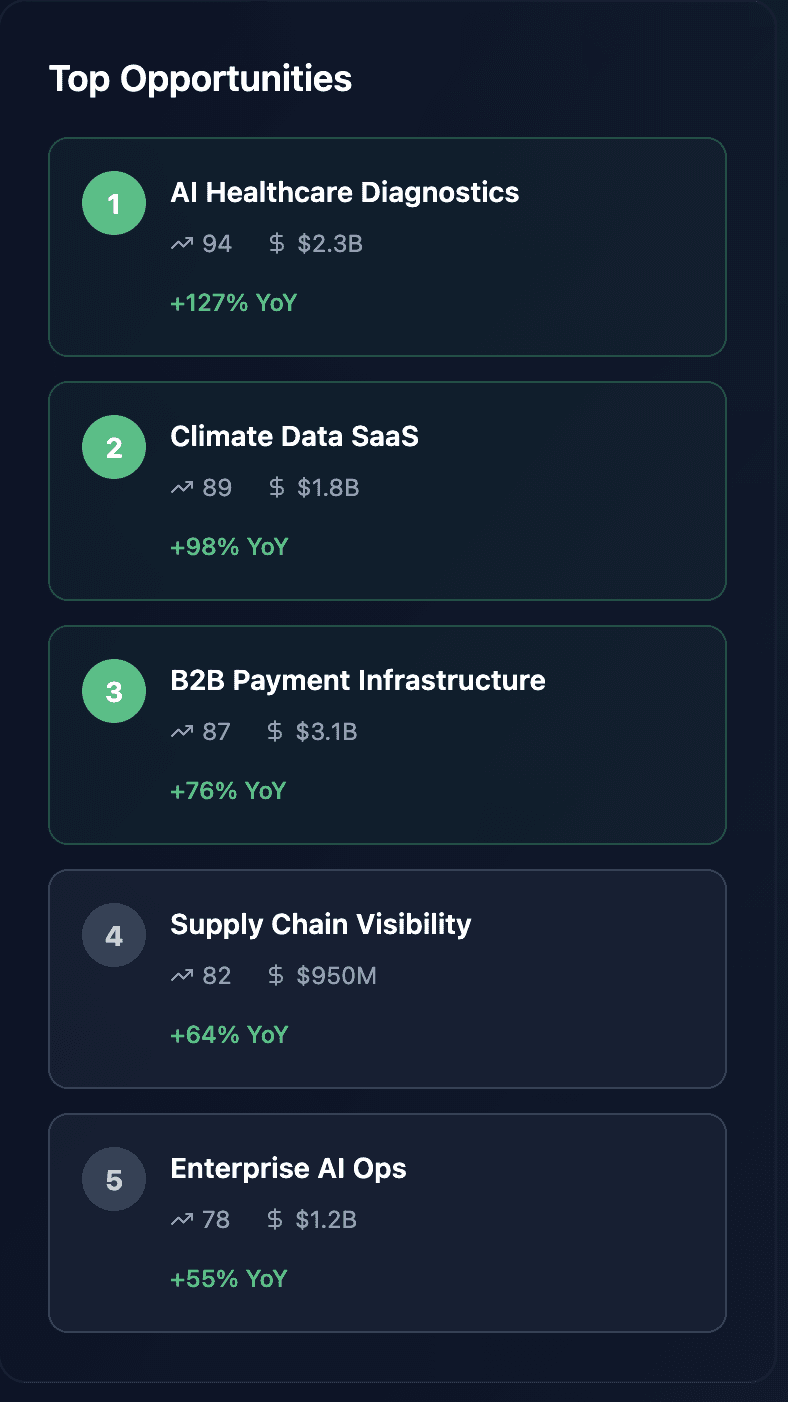Open the AI Healthcare Diagnostics card
The height and width of the screenshot is (1402, 788).
(x=387, y=247)
